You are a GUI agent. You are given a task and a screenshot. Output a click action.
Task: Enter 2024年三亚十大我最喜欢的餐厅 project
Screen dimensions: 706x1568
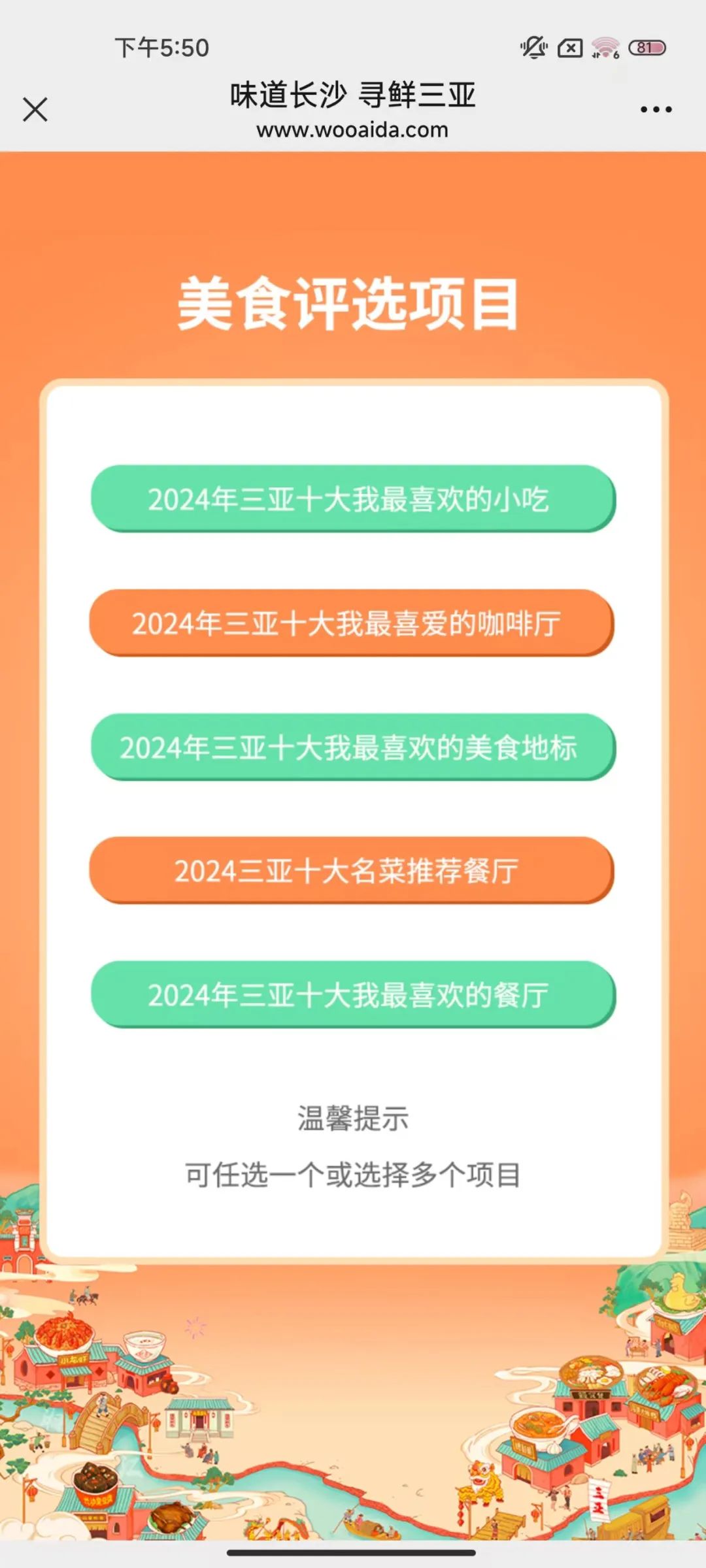click(x=353, y=995)
